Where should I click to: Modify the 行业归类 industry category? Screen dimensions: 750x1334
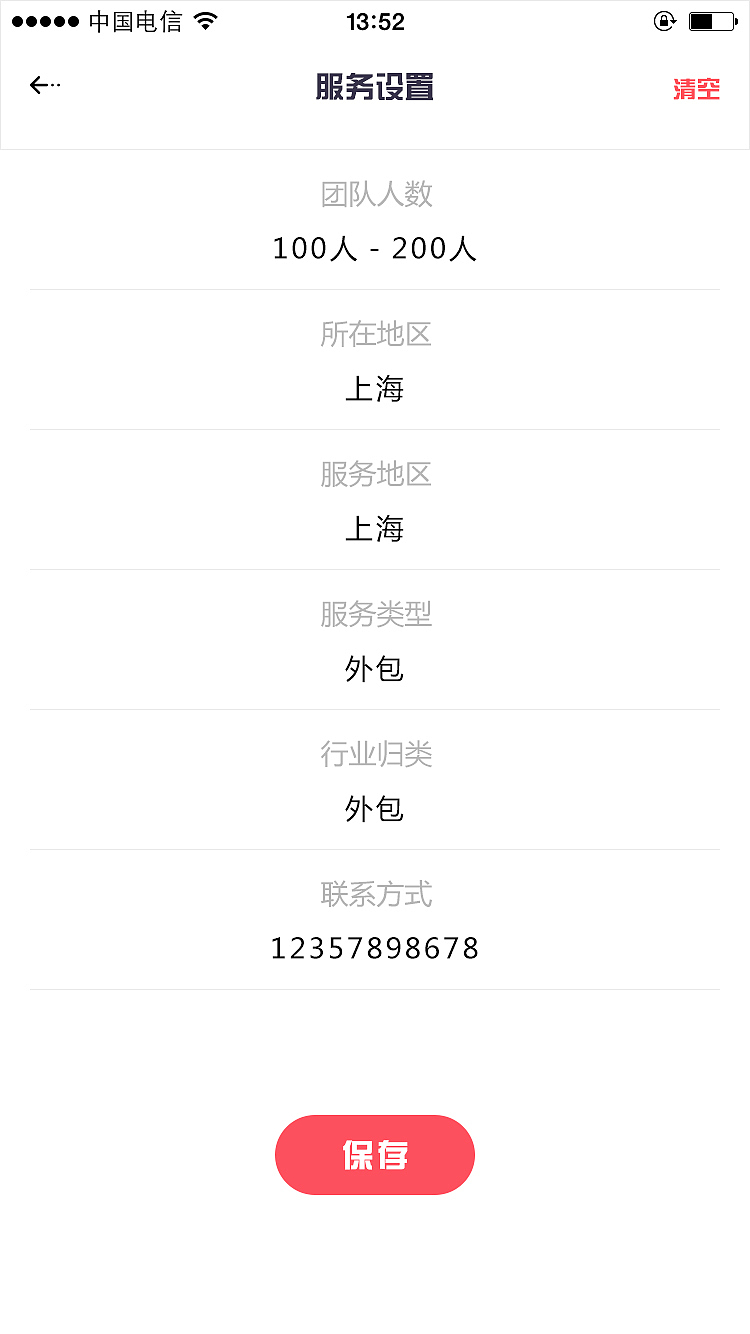(x=375, y=808)
